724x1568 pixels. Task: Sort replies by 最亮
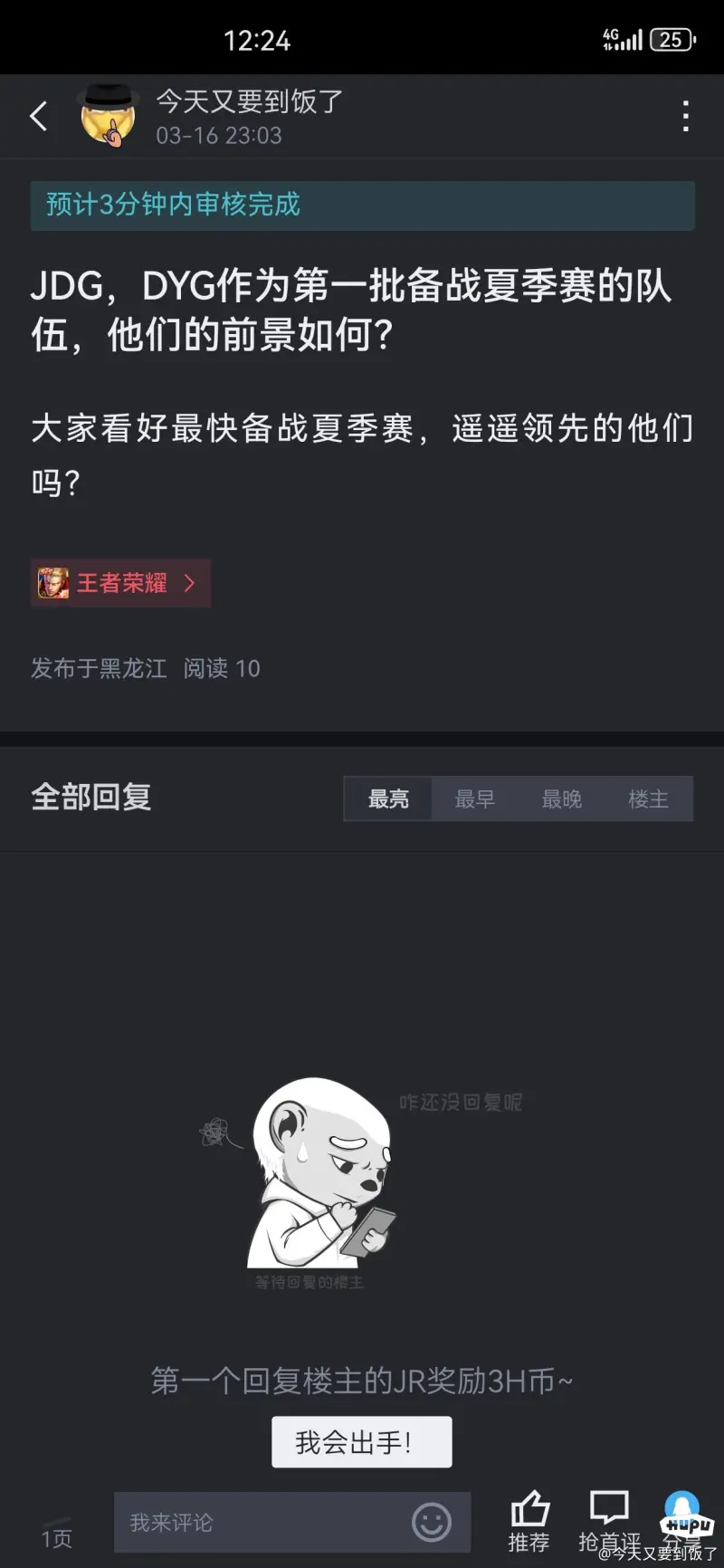coord(388,798)
